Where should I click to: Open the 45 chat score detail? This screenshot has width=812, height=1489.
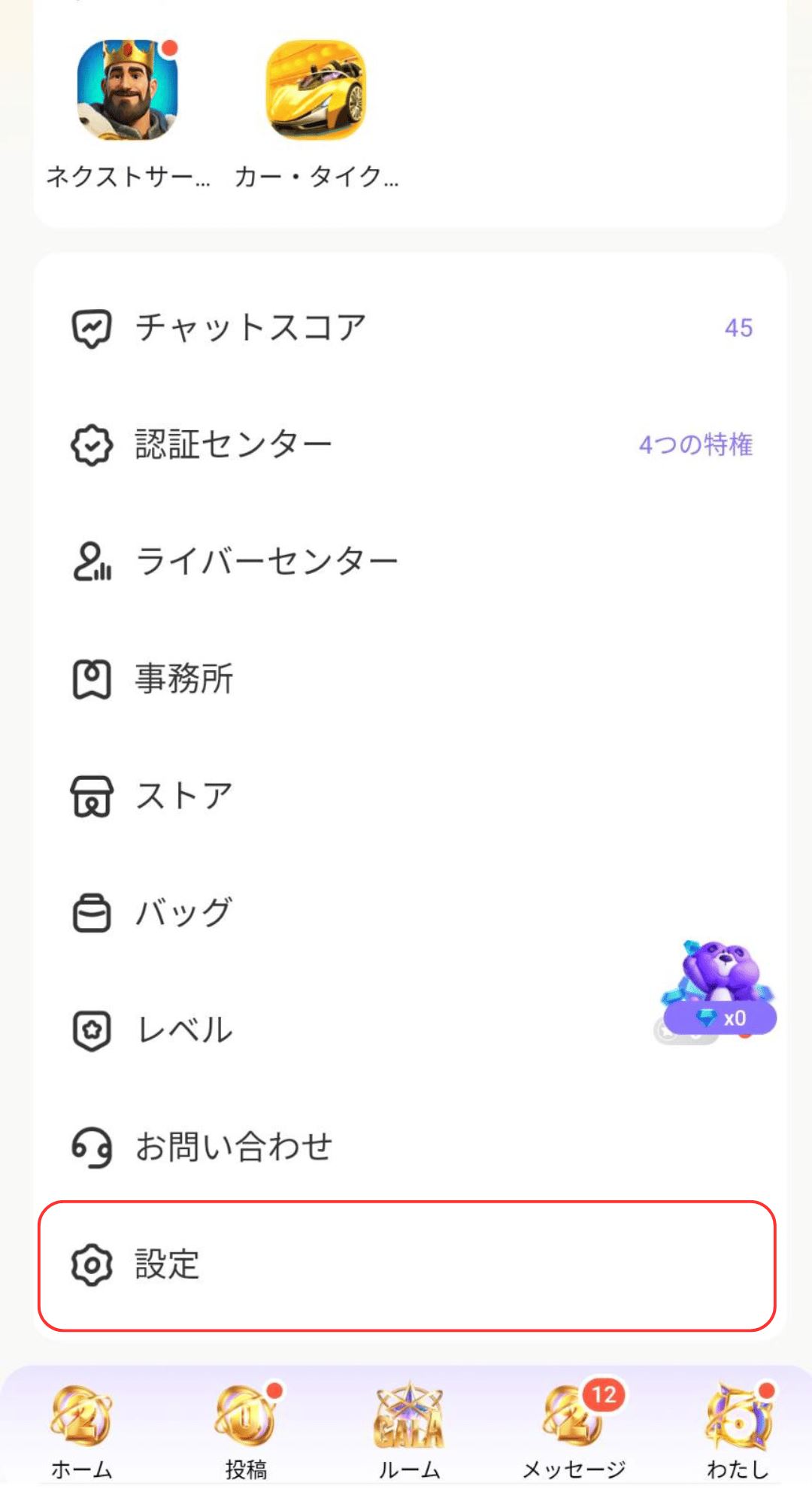(x=738, y=329)
